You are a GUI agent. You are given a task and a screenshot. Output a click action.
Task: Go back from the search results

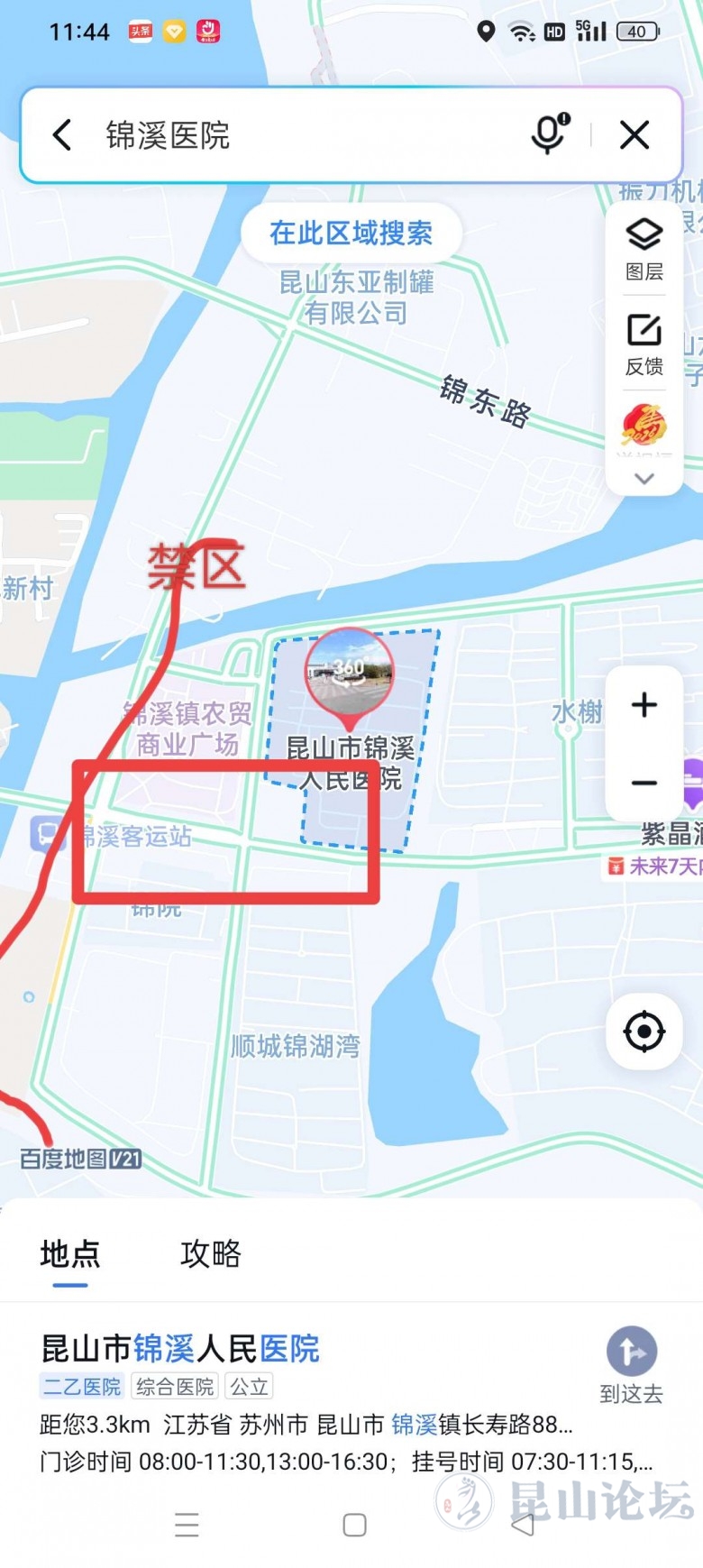[62, 135]
